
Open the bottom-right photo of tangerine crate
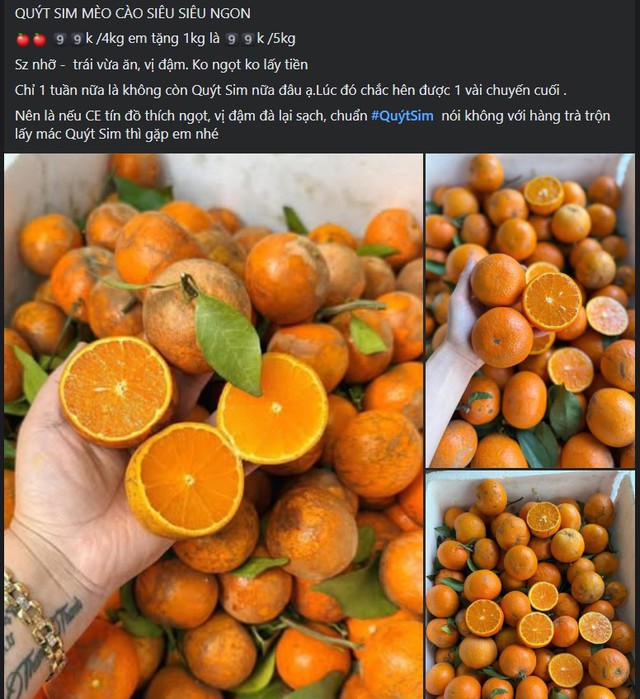click(530, 585)
